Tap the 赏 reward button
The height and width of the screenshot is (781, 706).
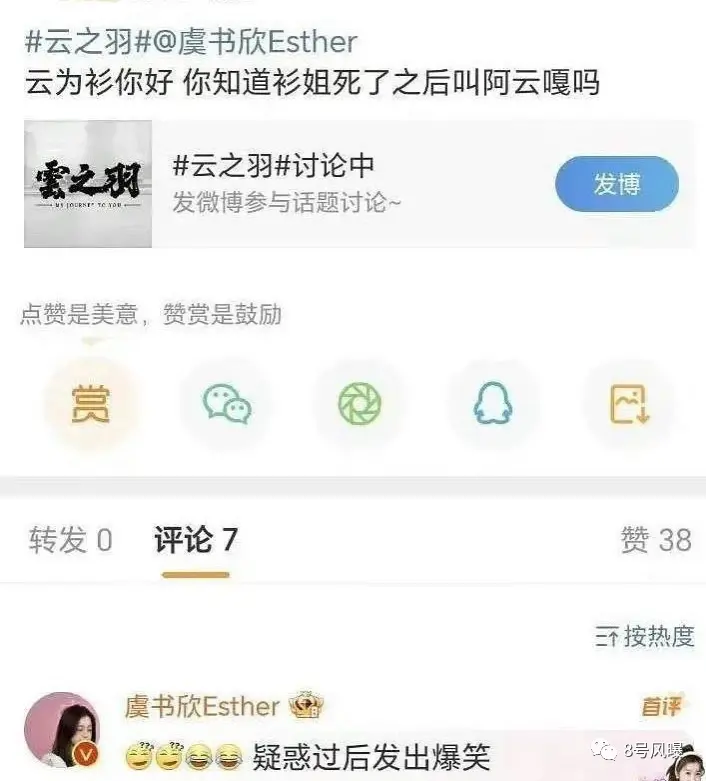pos(91,404)
